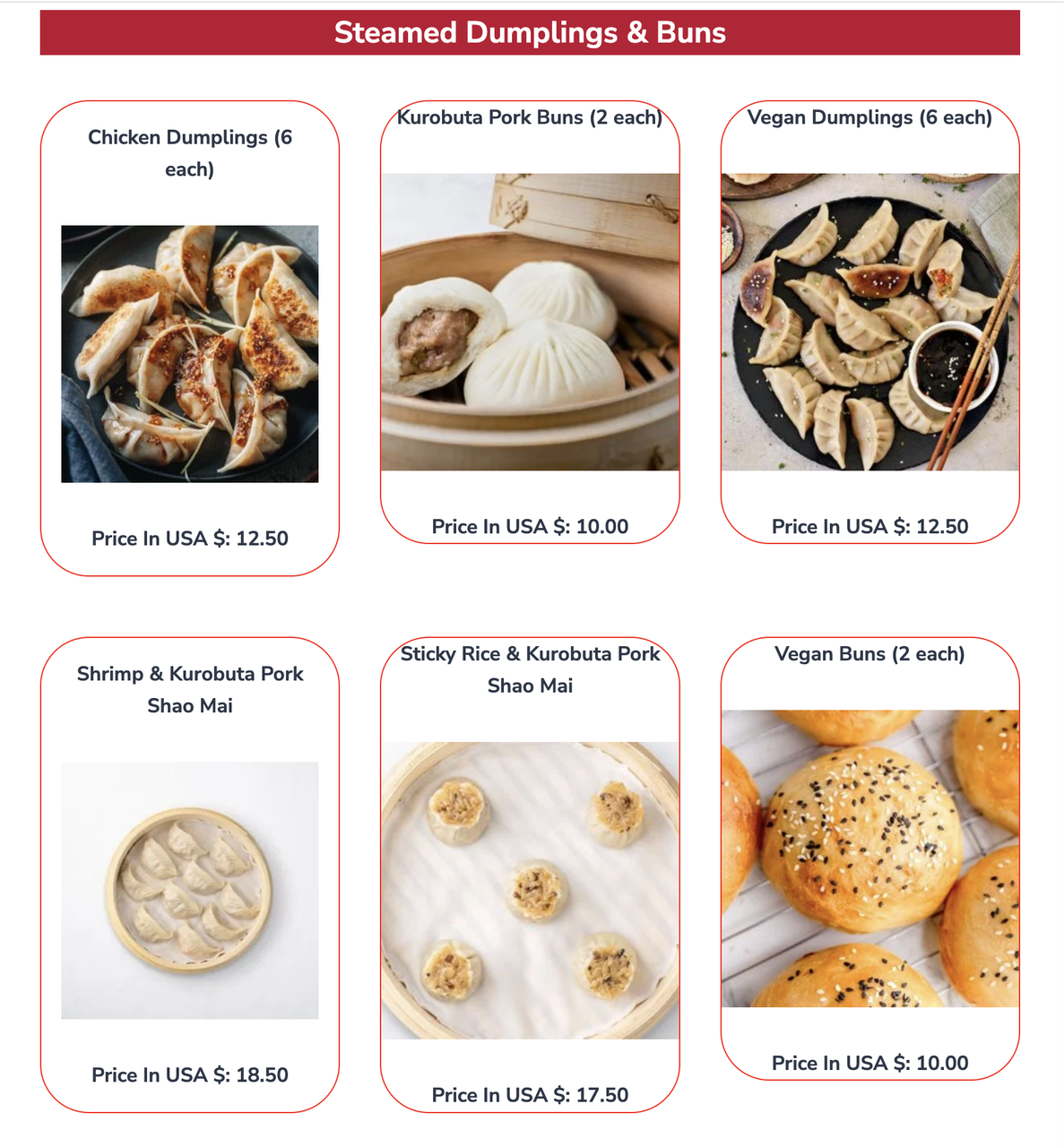The width and height of the screenshot is (1064, 1147).
Task: Open the Chicken Dumplings card
Action: click(x=189, y=353)
